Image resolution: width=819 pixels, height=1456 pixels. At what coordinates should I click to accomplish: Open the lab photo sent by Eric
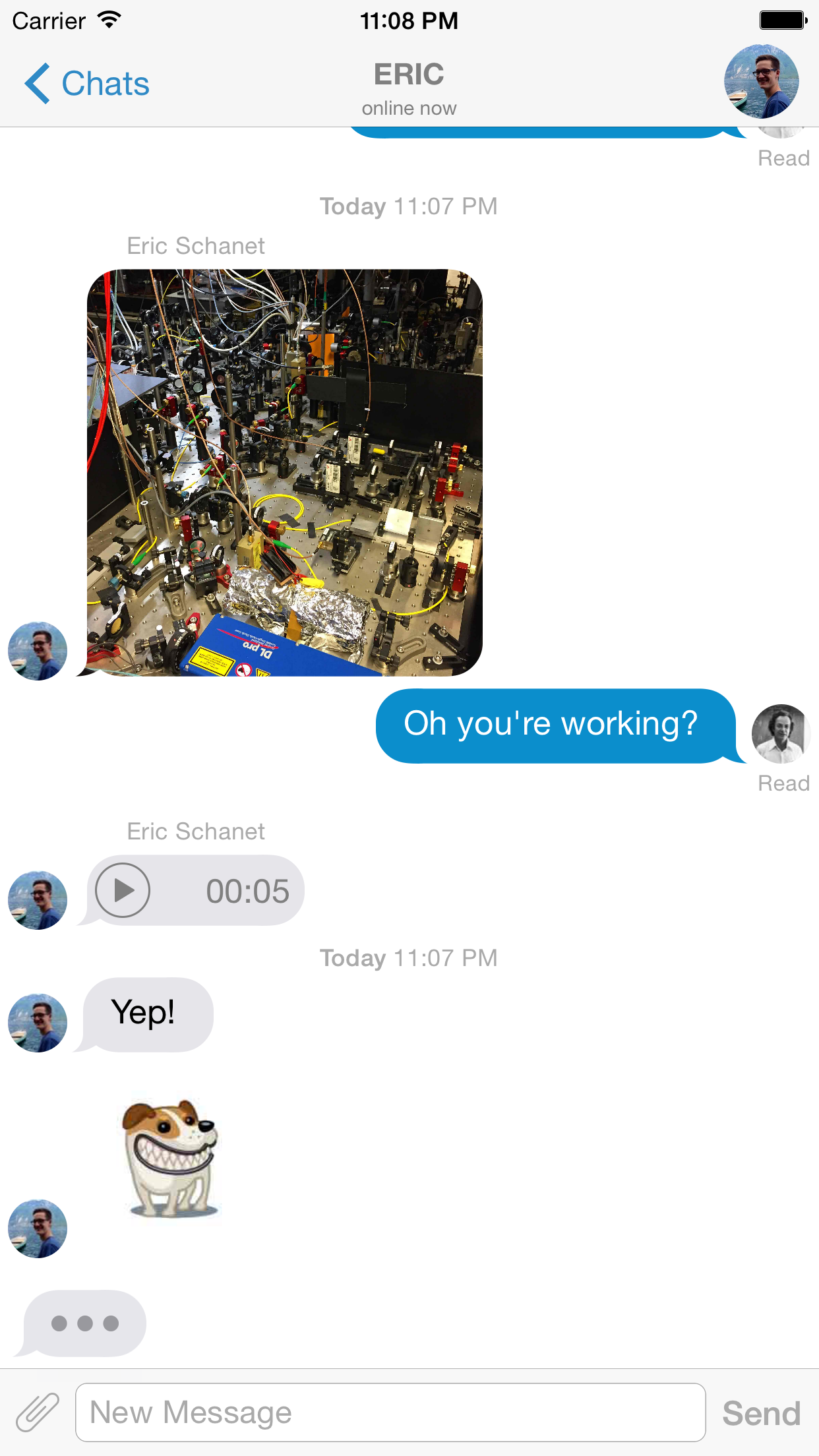point(285,472)
